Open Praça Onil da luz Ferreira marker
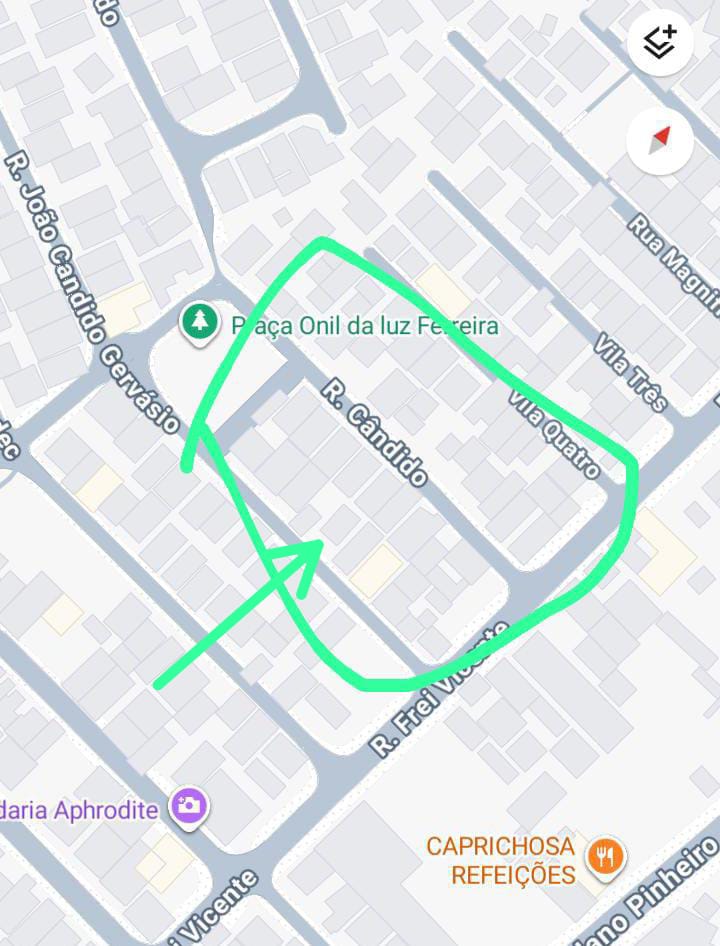 tap(200, 323)
